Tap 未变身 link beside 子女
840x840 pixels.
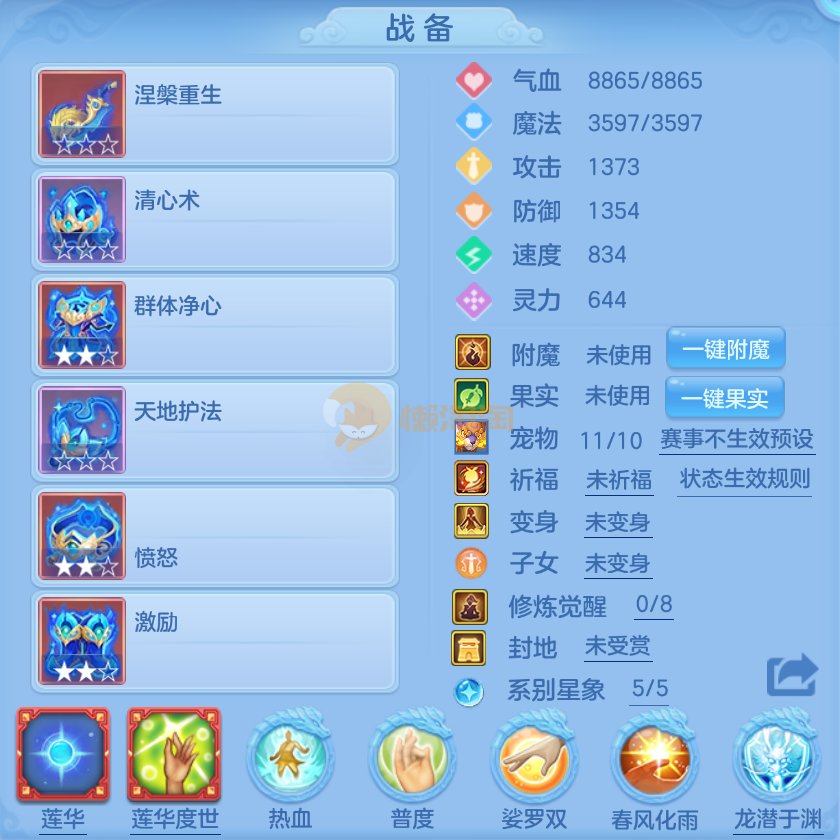point(618,564)
